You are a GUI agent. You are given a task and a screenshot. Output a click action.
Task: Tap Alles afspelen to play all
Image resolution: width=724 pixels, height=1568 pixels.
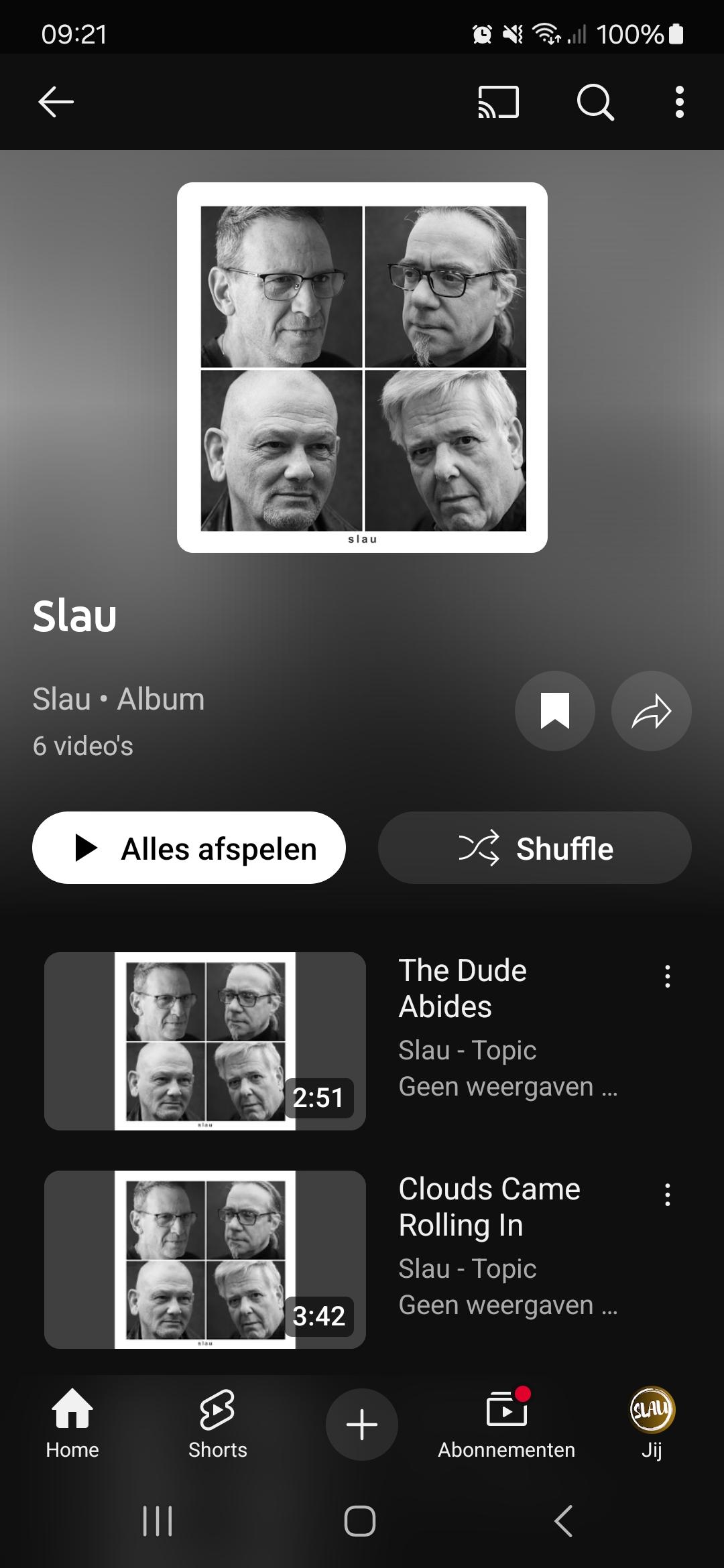tap(189, 848)
